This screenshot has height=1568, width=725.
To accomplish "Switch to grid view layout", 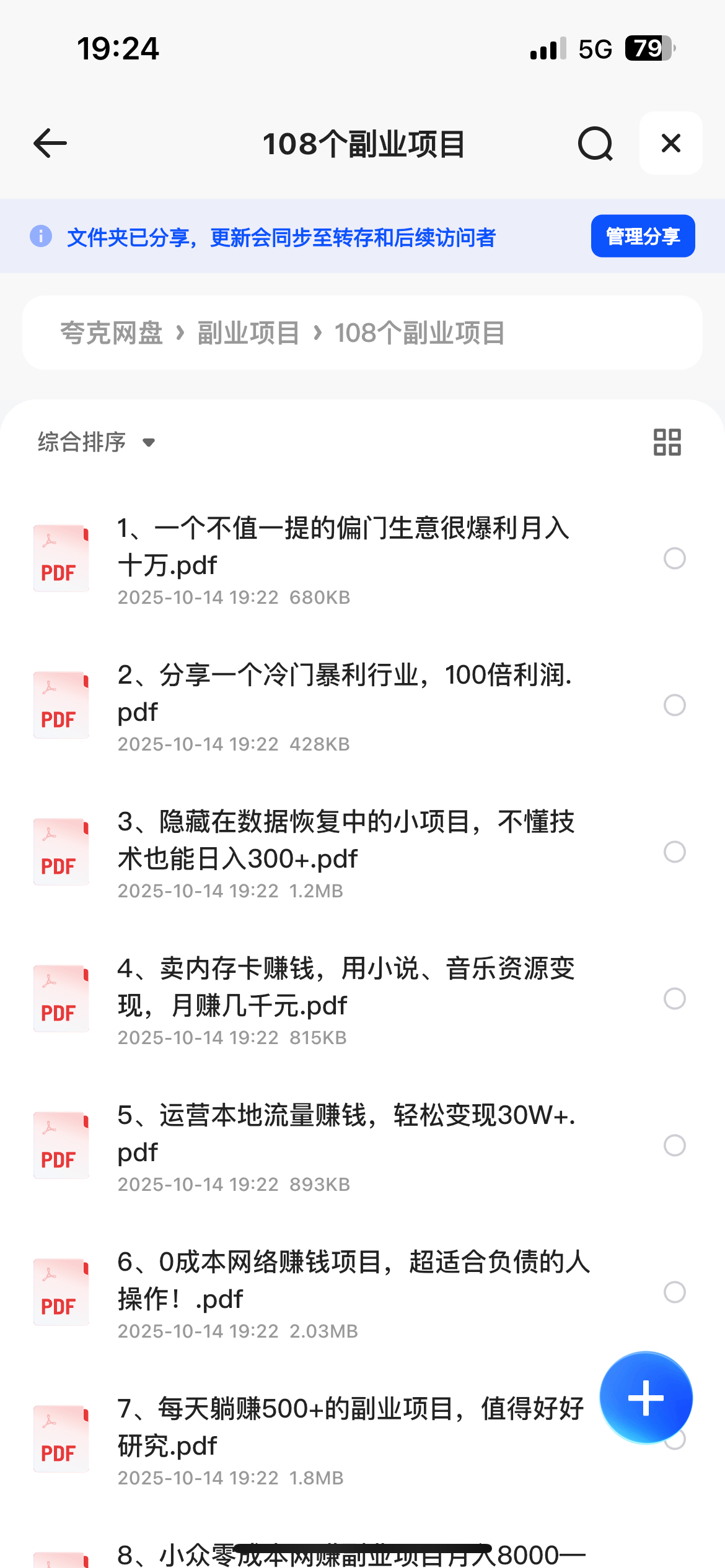I will click(667, 442).
